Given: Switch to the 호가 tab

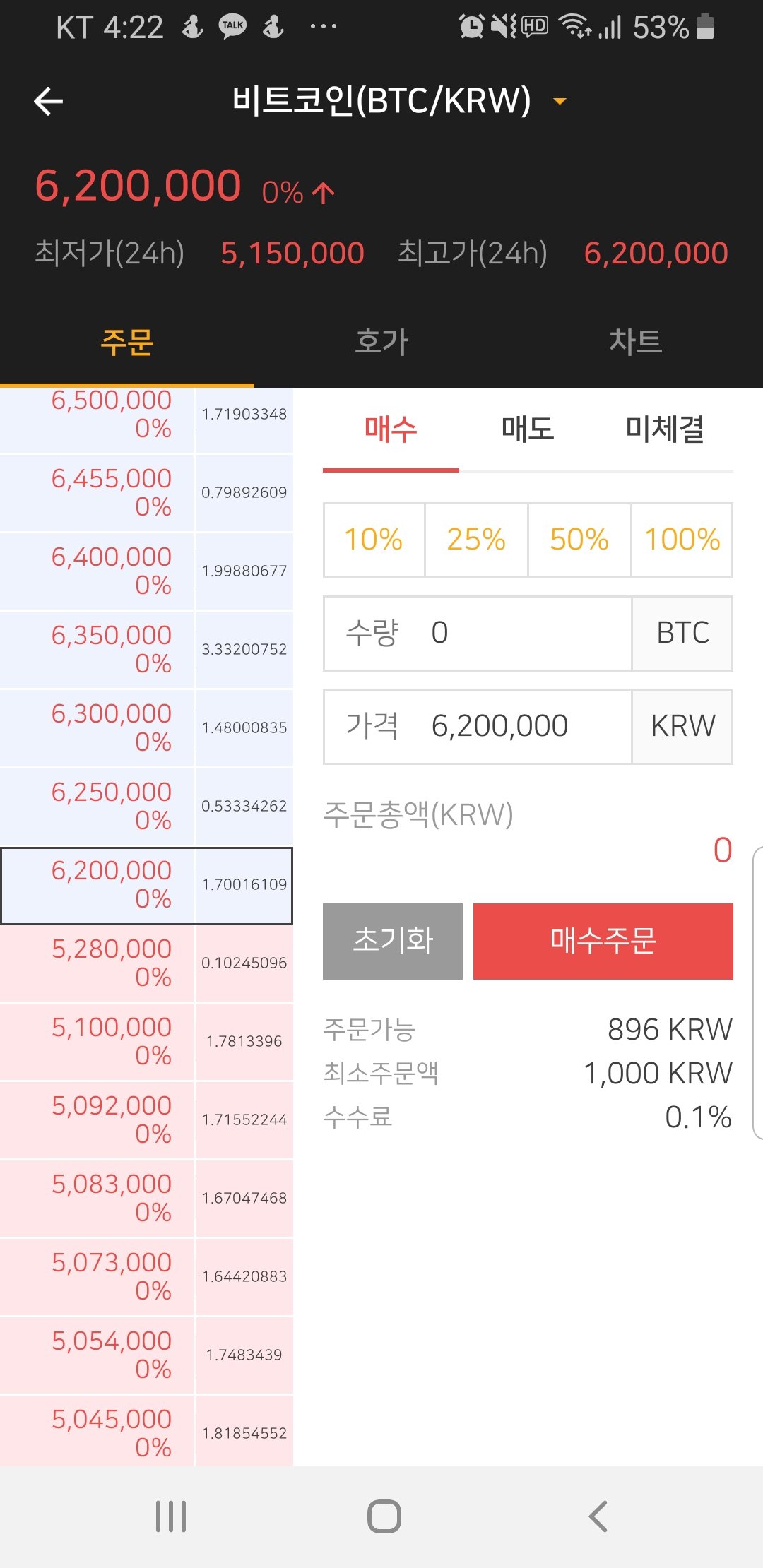Looking at the screenshot, I should 381,342.
